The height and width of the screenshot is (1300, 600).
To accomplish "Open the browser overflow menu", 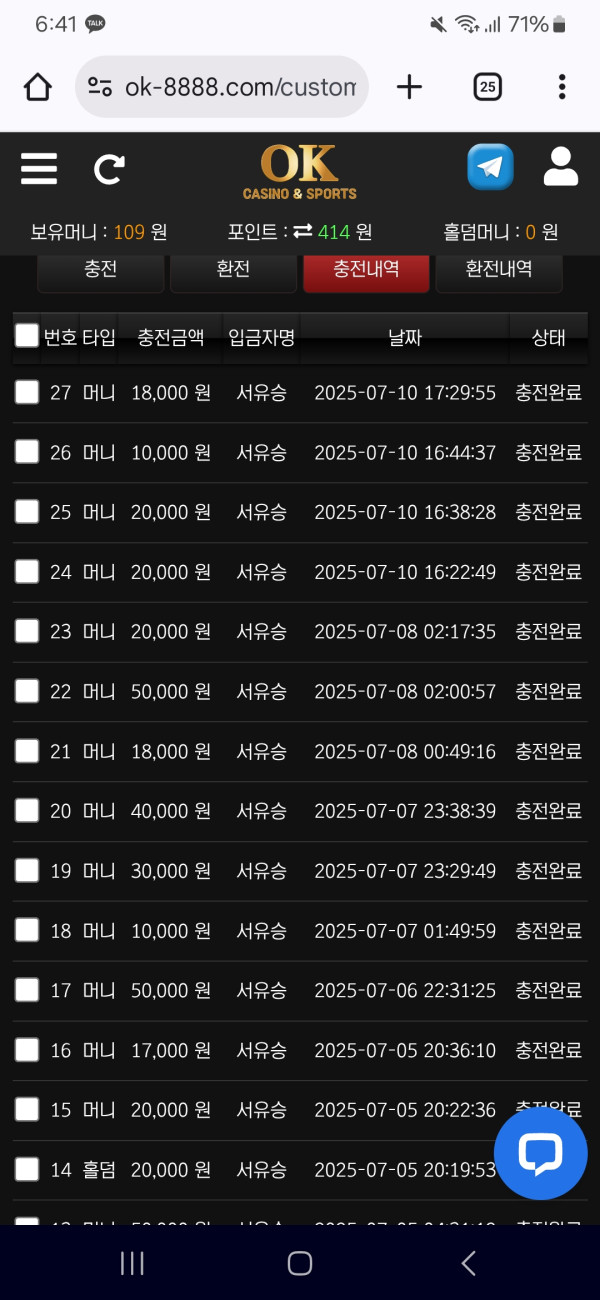I will click(x=562, y=87).
